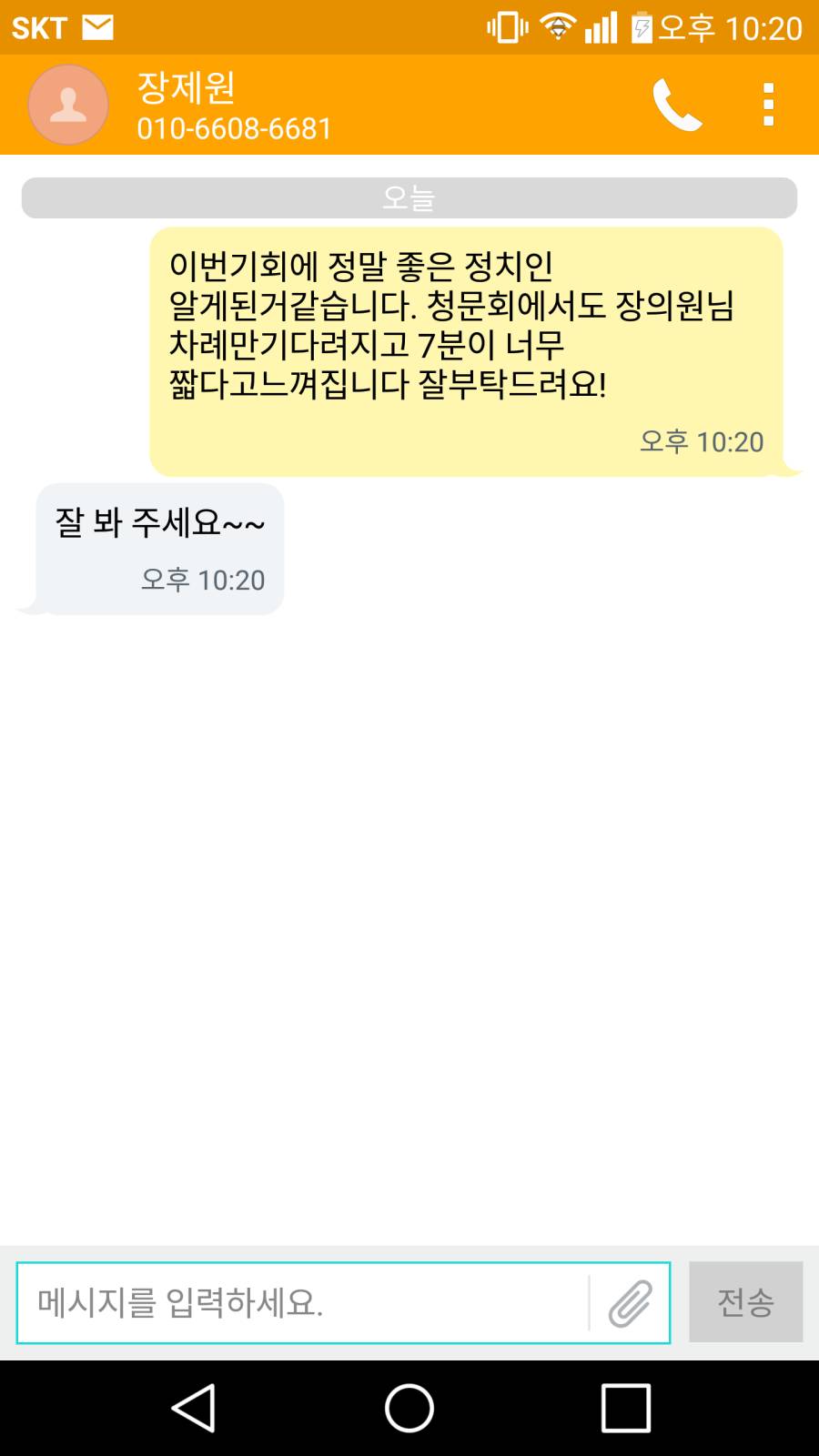Tap the 오늘 date divider banner
Image resolution: width=819 pixels, height=1456 pixels.
point(409,196)
